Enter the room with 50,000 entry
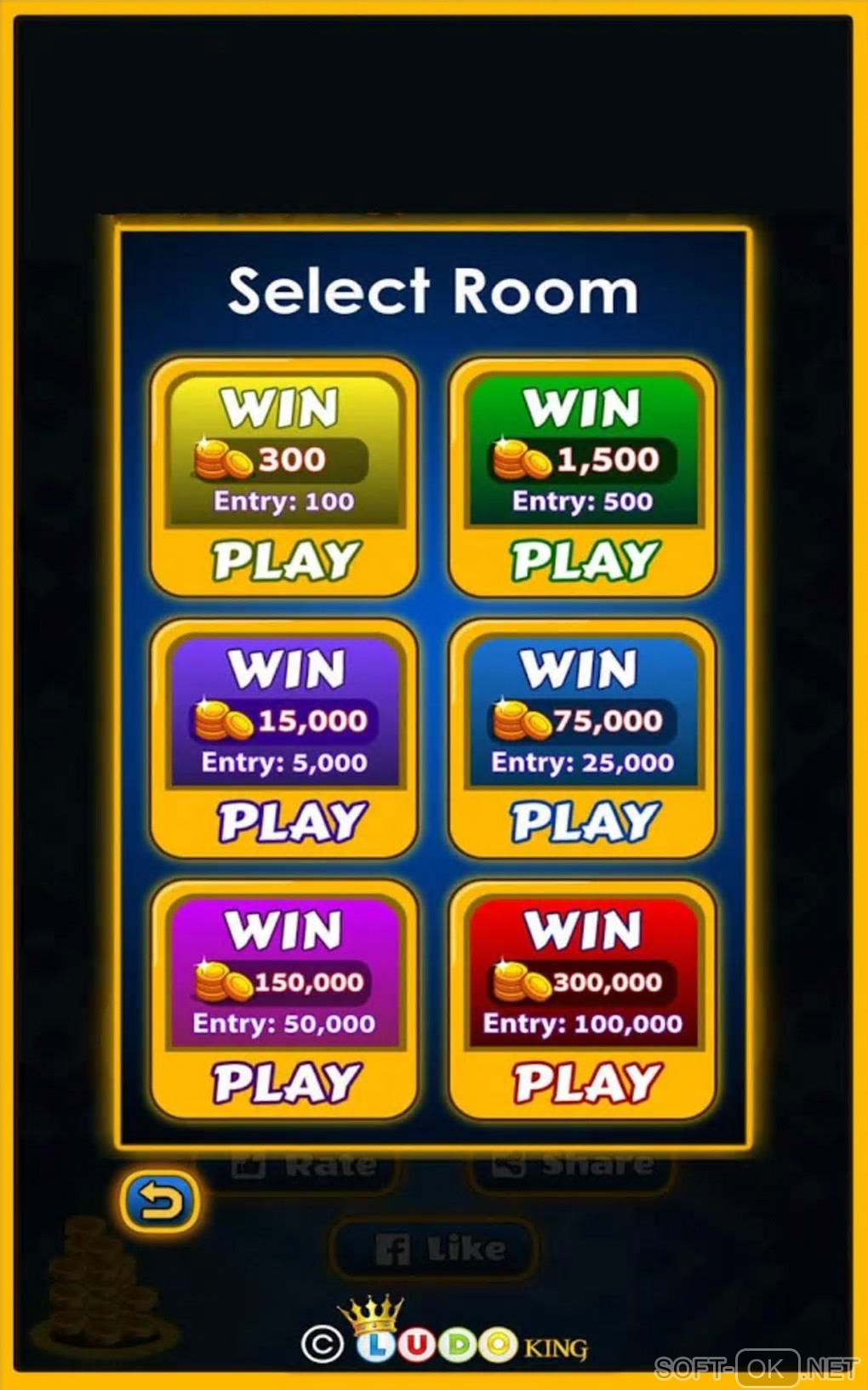 tap(286, 1083)
